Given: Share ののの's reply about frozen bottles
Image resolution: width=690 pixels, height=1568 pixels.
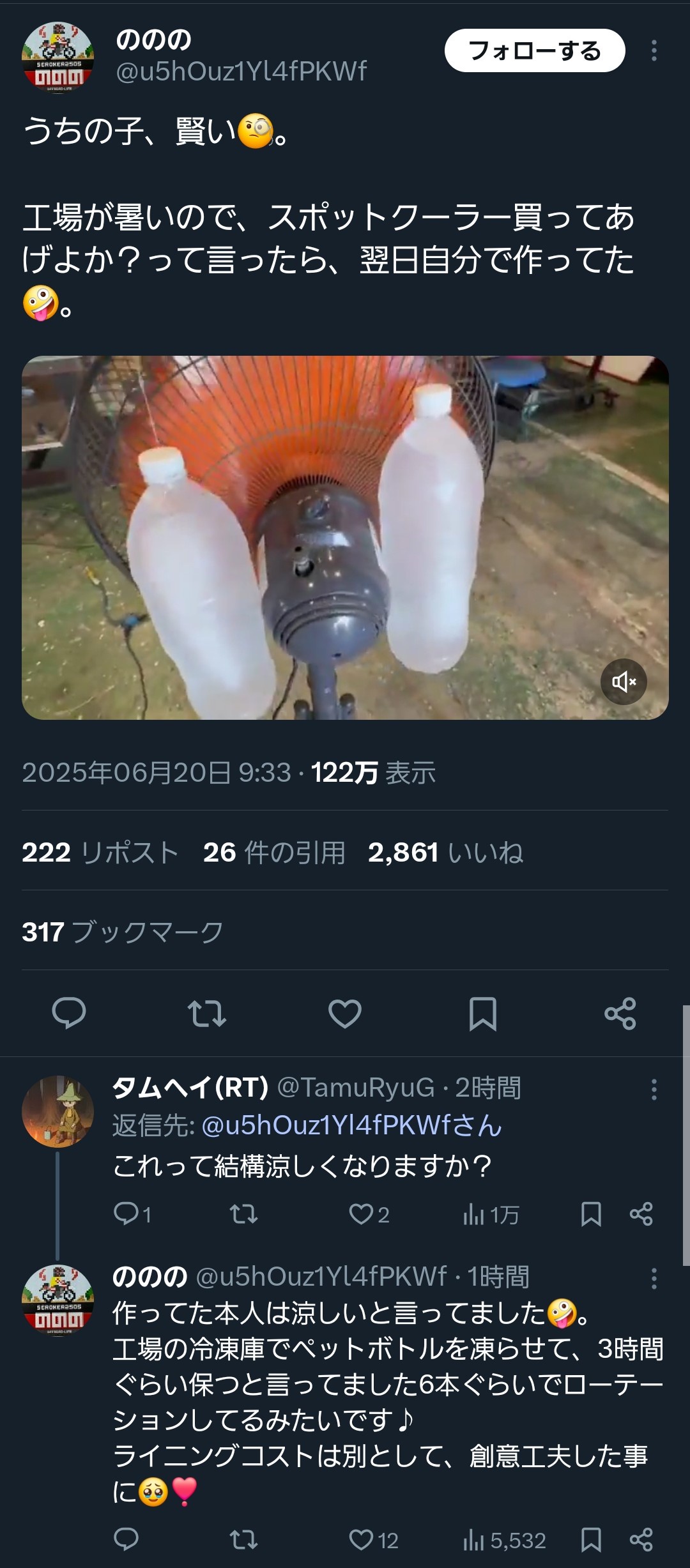Looking at the screenshot, I should 641,1540.
